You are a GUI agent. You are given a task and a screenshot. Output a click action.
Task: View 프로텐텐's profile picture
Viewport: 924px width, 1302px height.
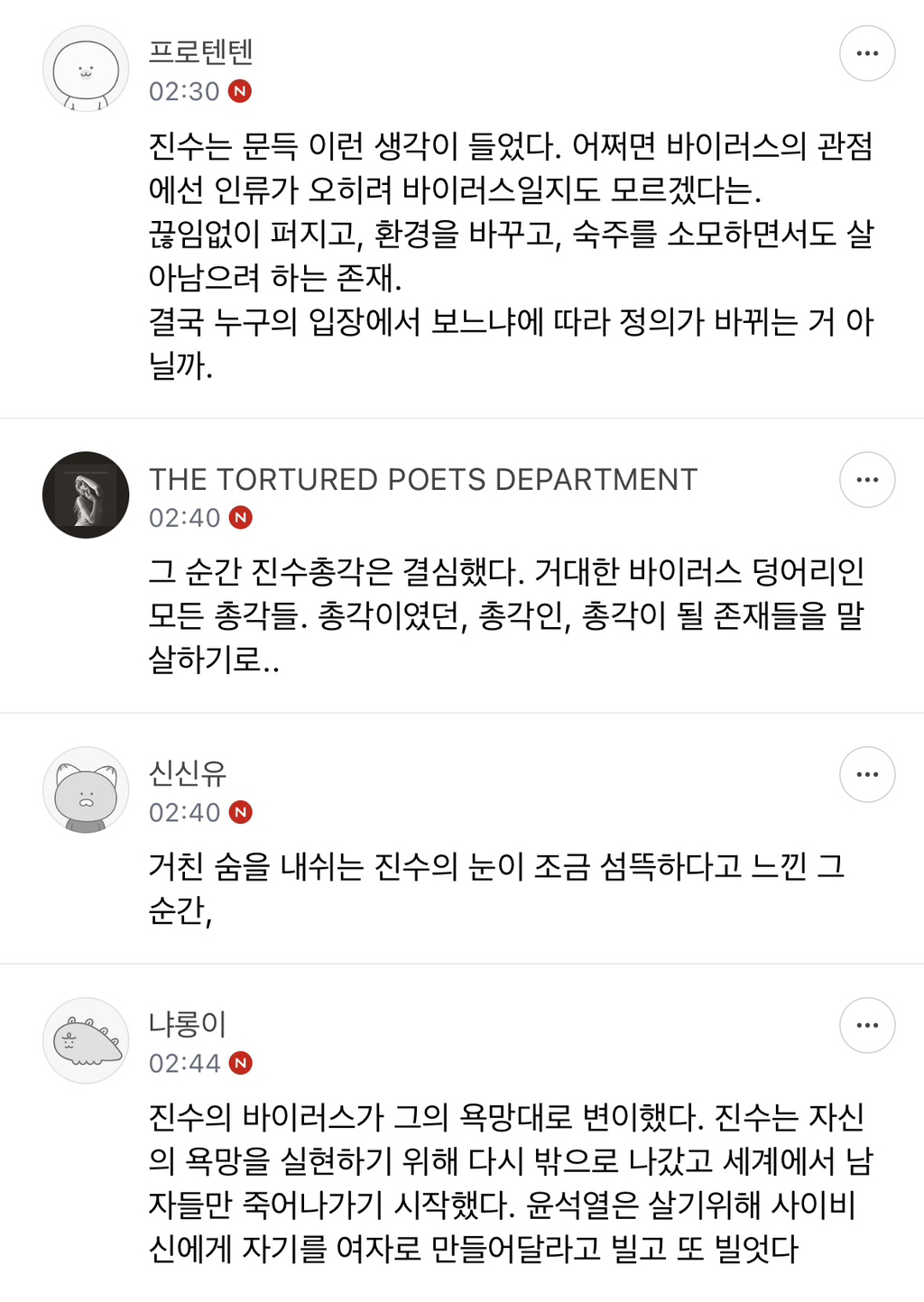tap(86, 69)
